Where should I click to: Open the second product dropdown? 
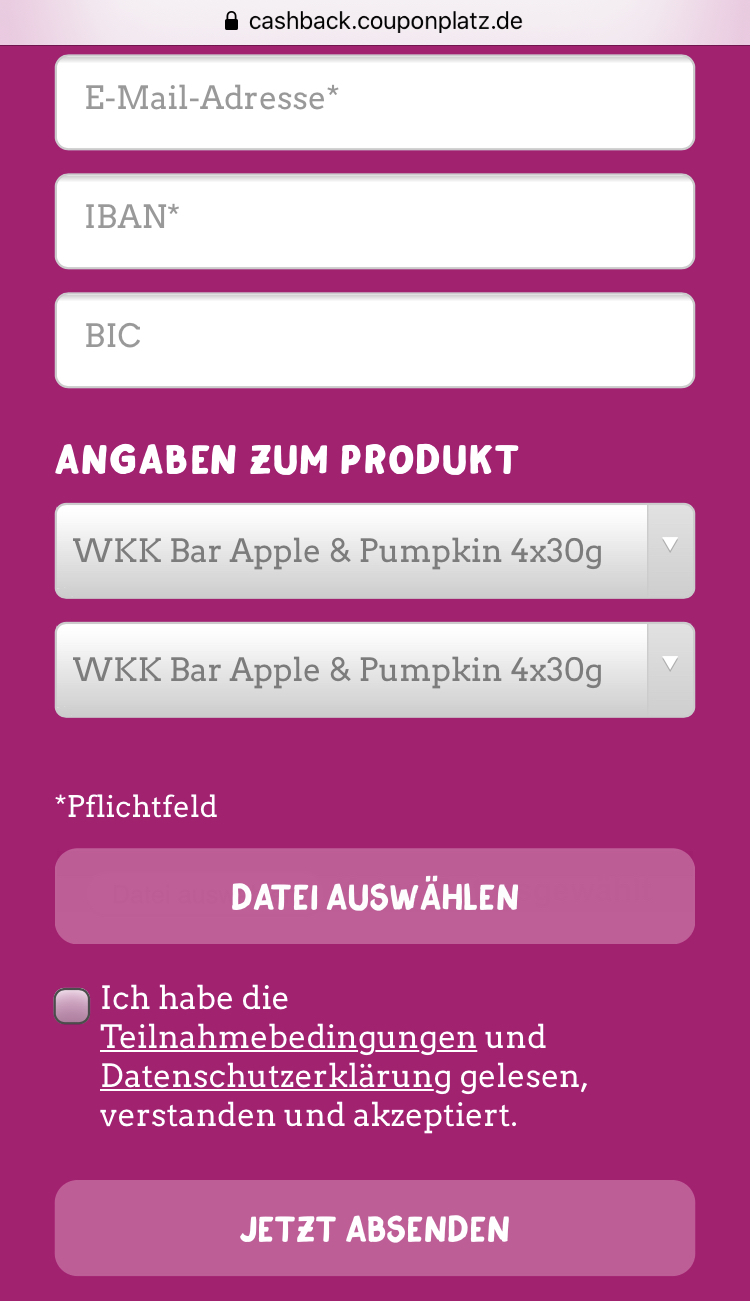(x=375, y=670)
